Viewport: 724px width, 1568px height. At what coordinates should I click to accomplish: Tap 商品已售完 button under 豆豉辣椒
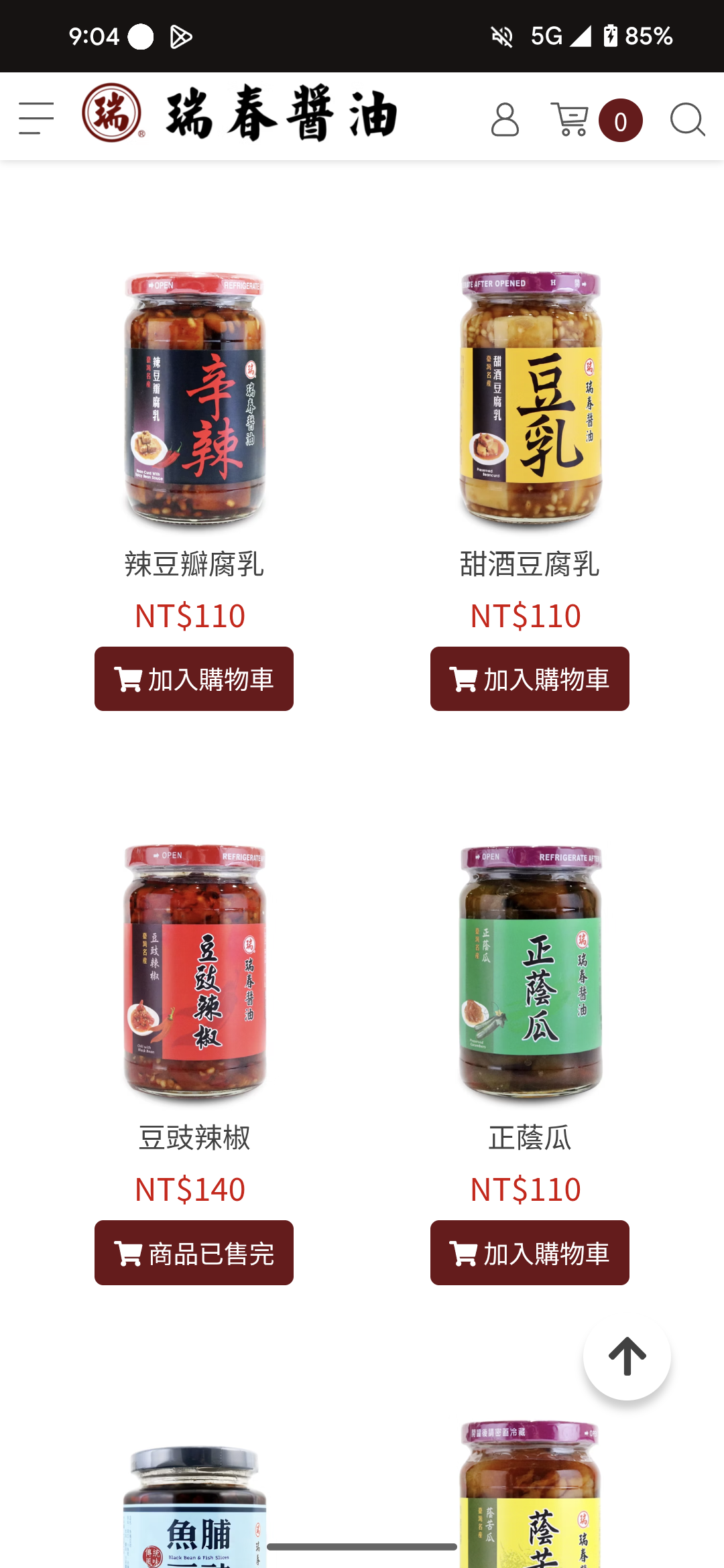coord(194,1252)
